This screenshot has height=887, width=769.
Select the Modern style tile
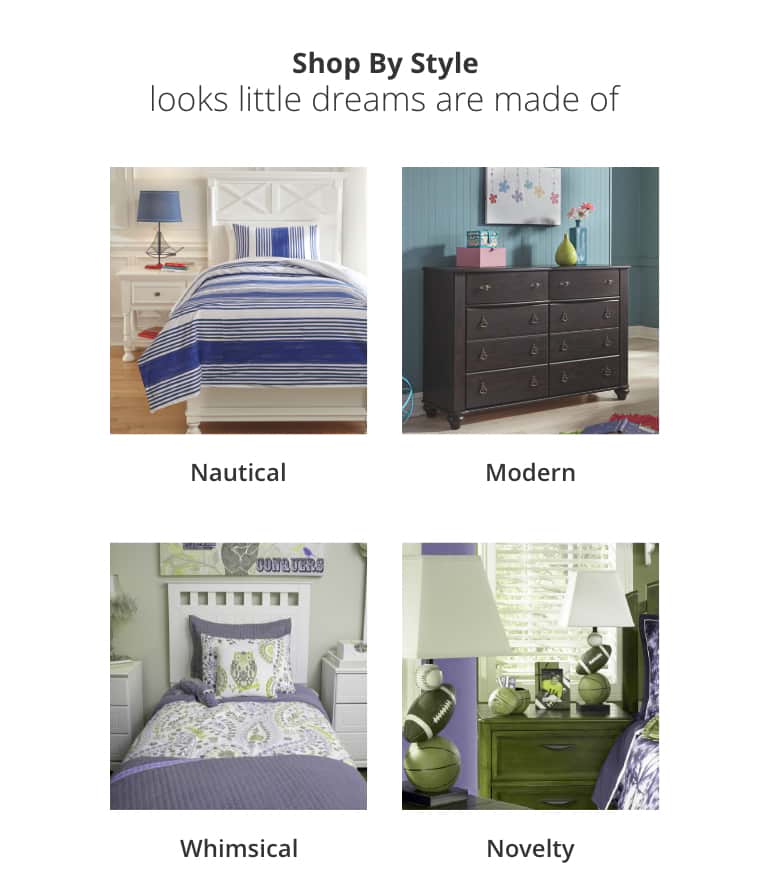tap(530, 300)
